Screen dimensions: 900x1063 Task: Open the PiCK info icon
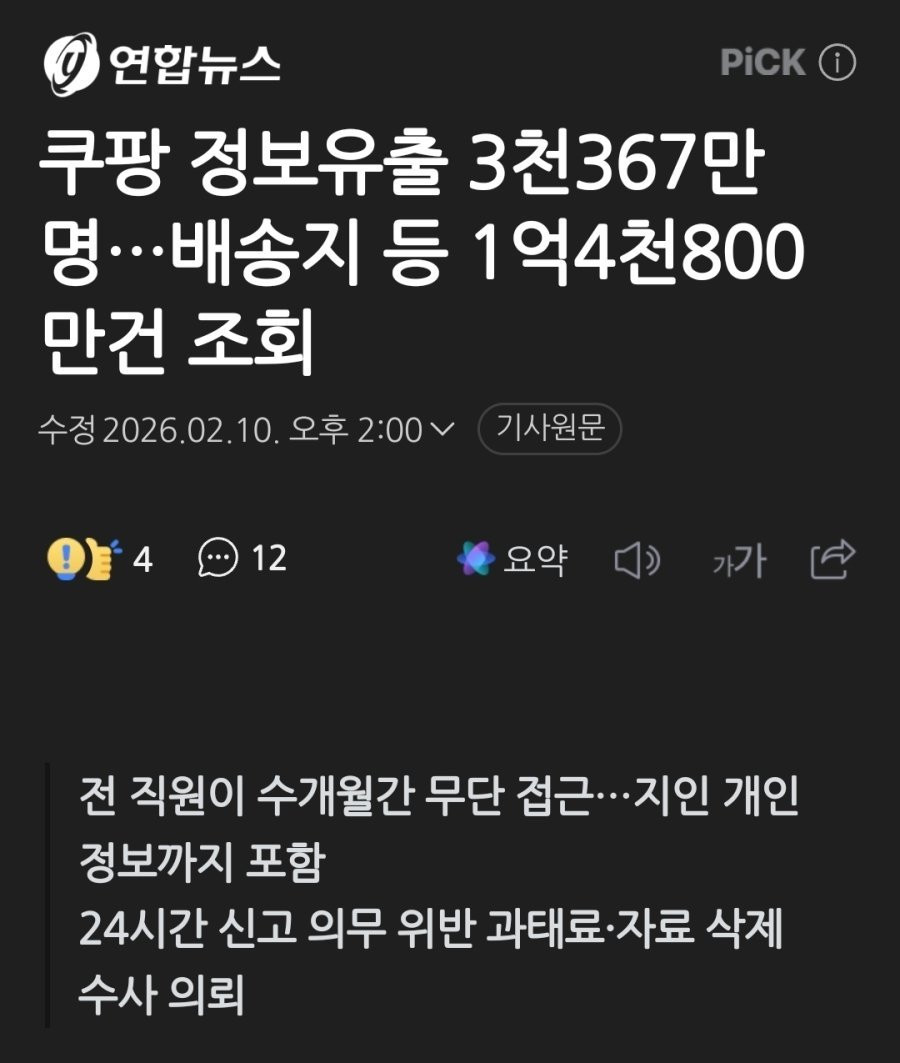click(x=837, y=63)
